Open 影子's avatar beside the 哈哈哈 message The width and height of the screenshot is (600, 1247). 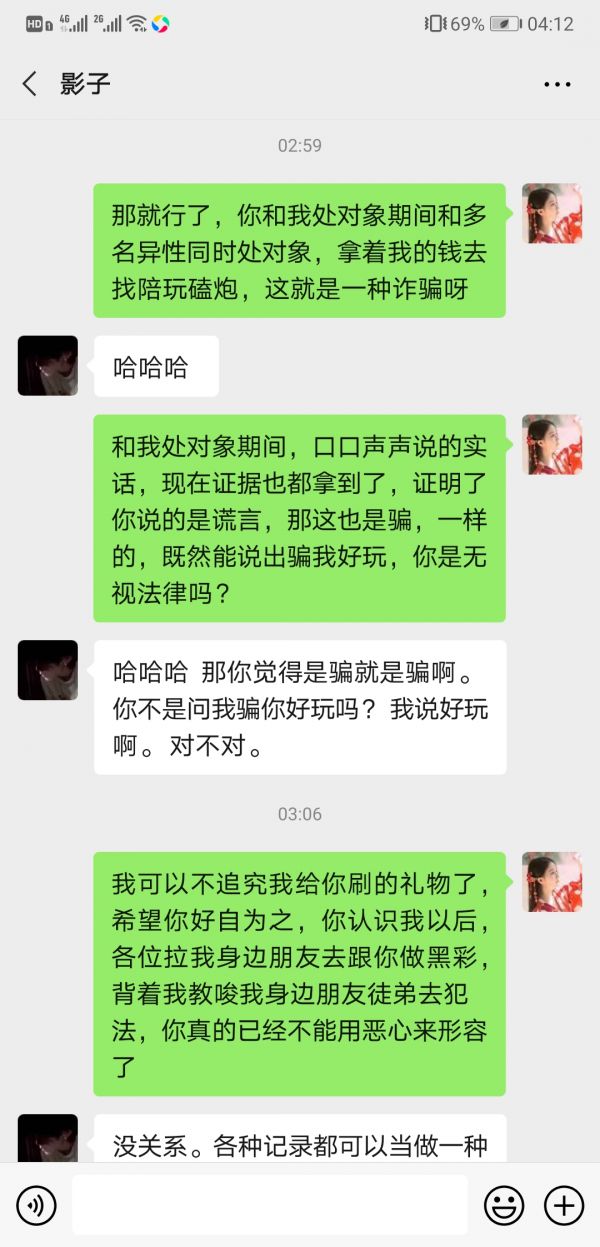(48, 366)
